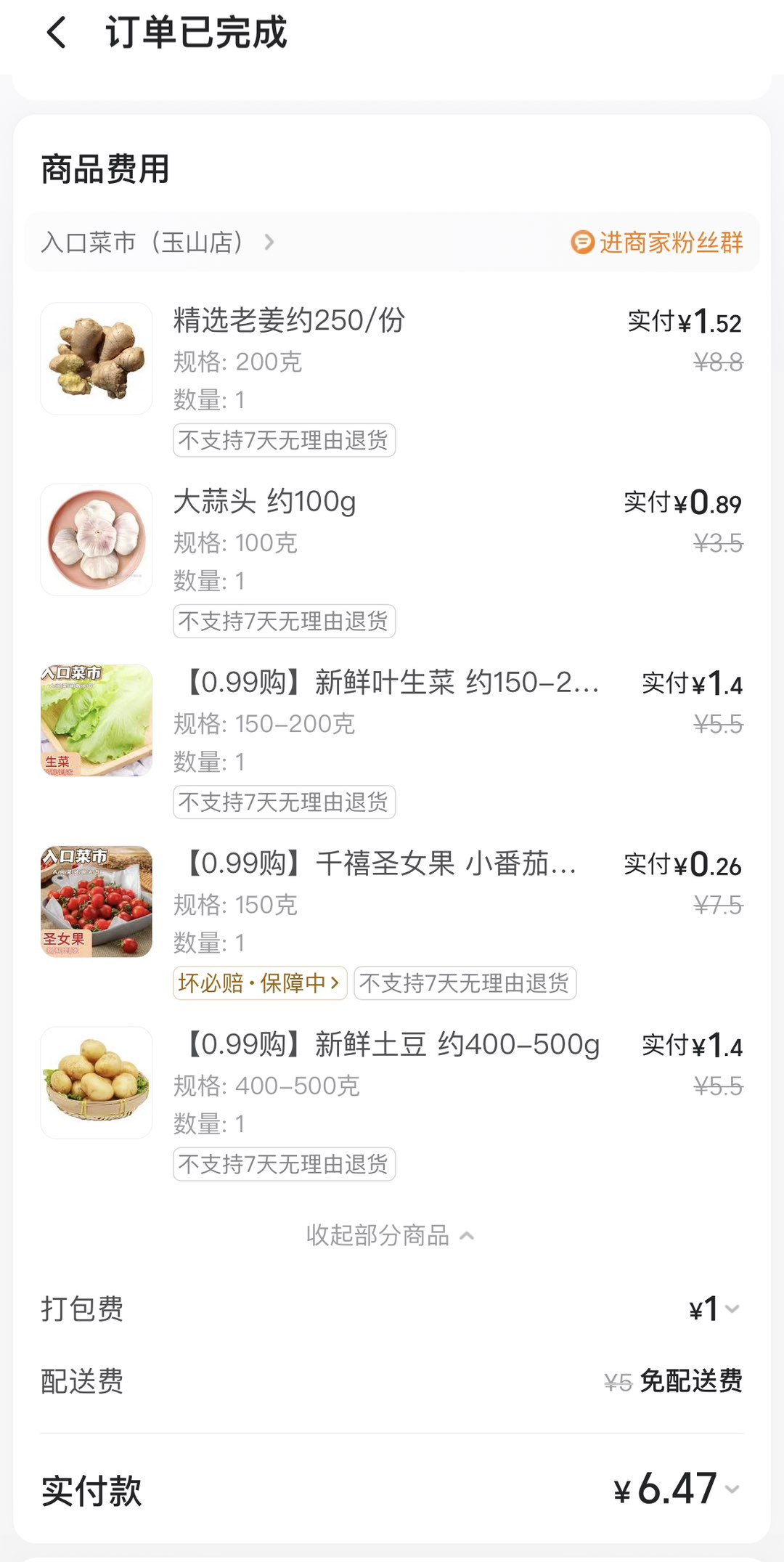Go back from the completed order page

point(57,33)
